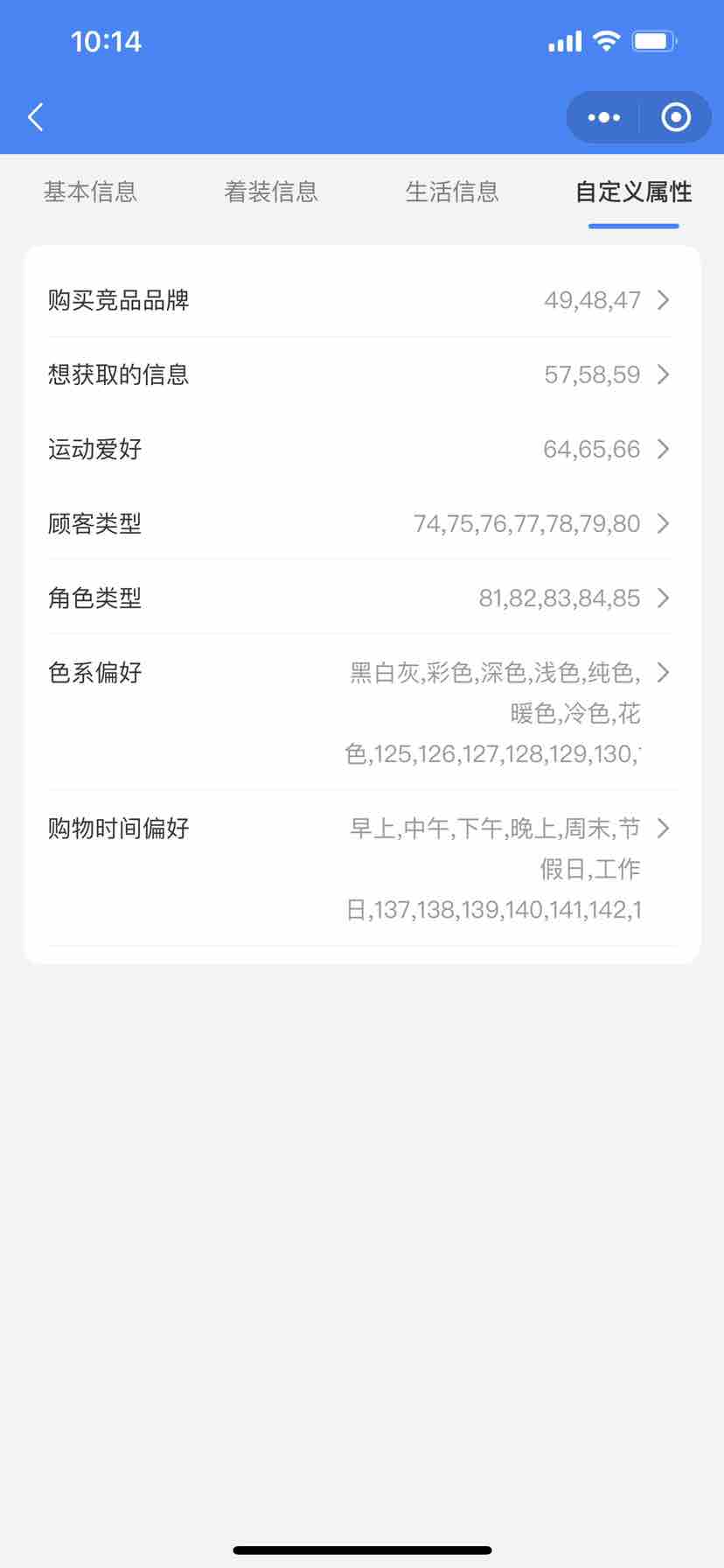Go back using the top-left arrow

coord(36,117)
